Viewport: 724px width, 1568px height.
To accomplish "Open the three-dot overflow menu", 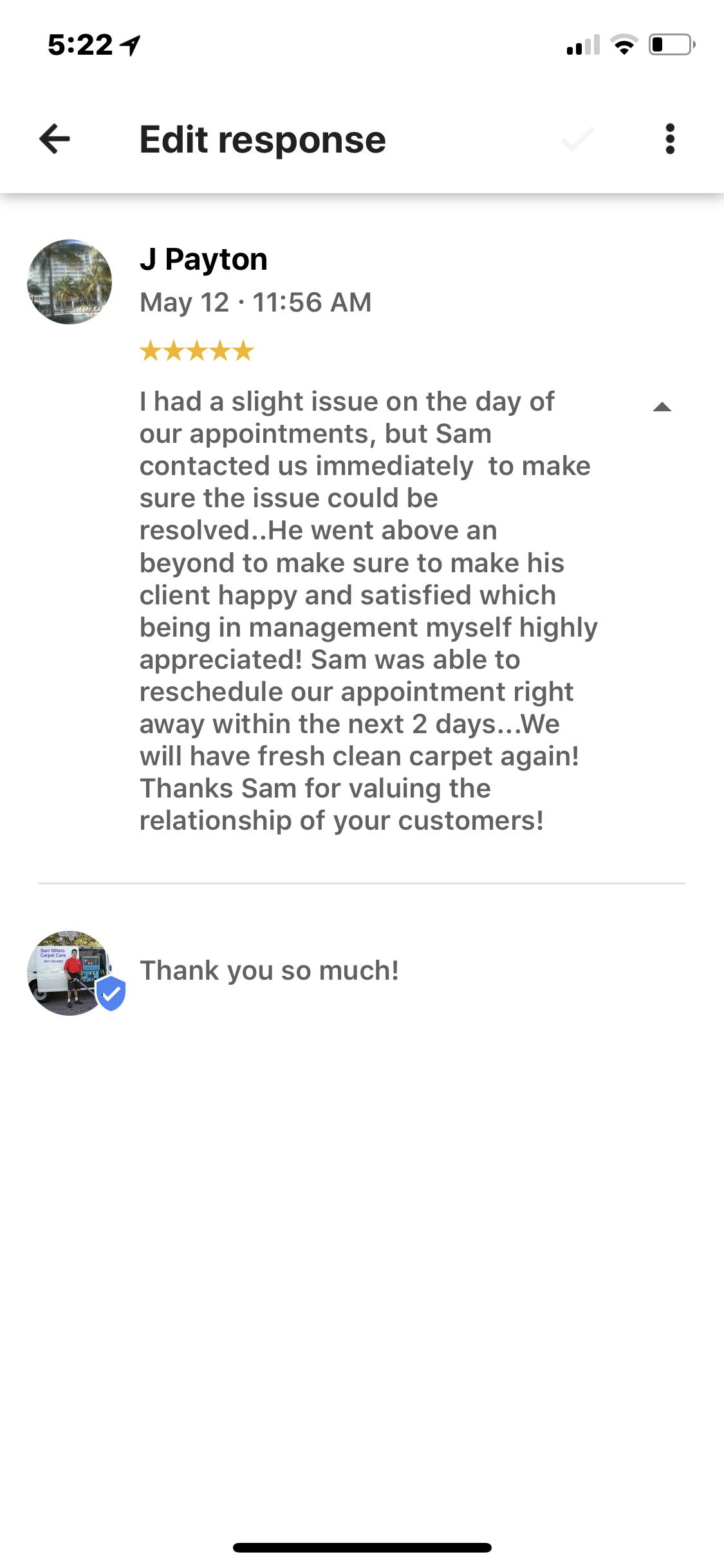I will tap(670, 139).
